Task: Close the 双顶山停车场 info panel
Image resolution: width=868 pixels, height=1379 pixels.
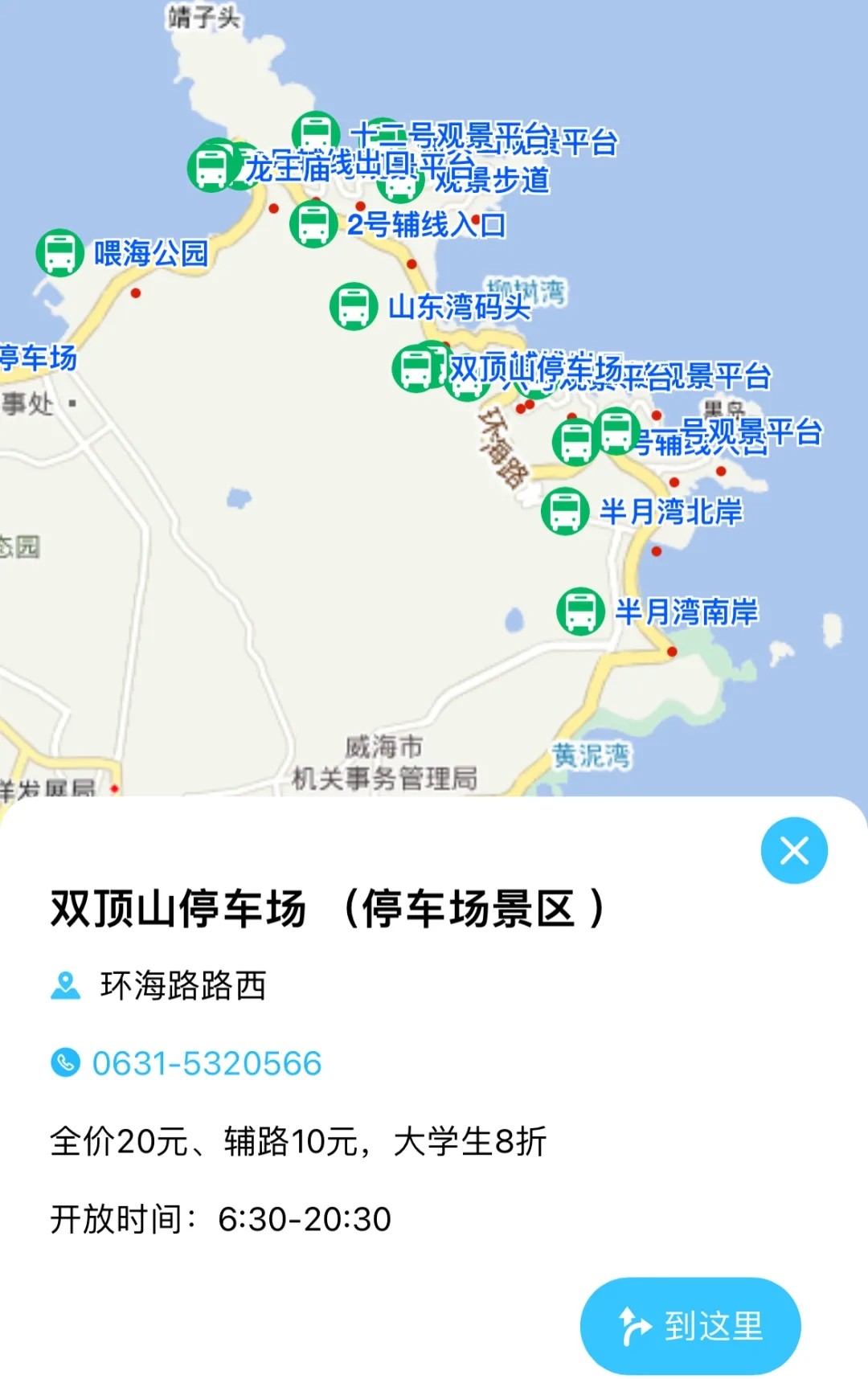Action: 794,850
